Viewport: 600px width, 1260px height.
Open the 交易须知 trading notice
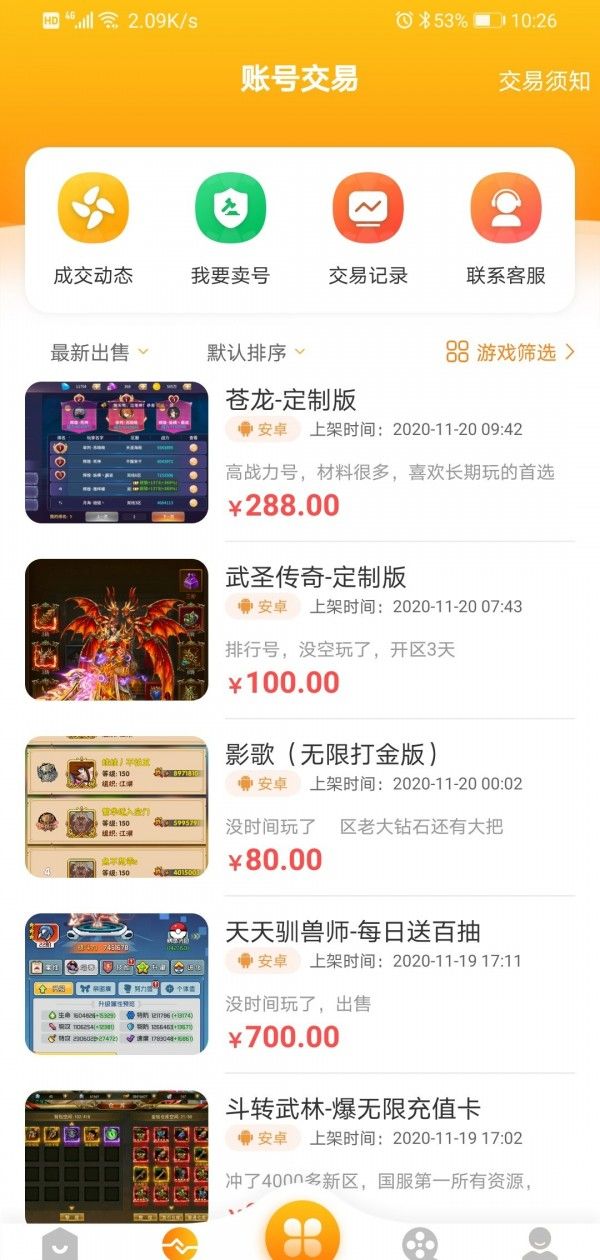pyautogui.click(x=544, y=81)
